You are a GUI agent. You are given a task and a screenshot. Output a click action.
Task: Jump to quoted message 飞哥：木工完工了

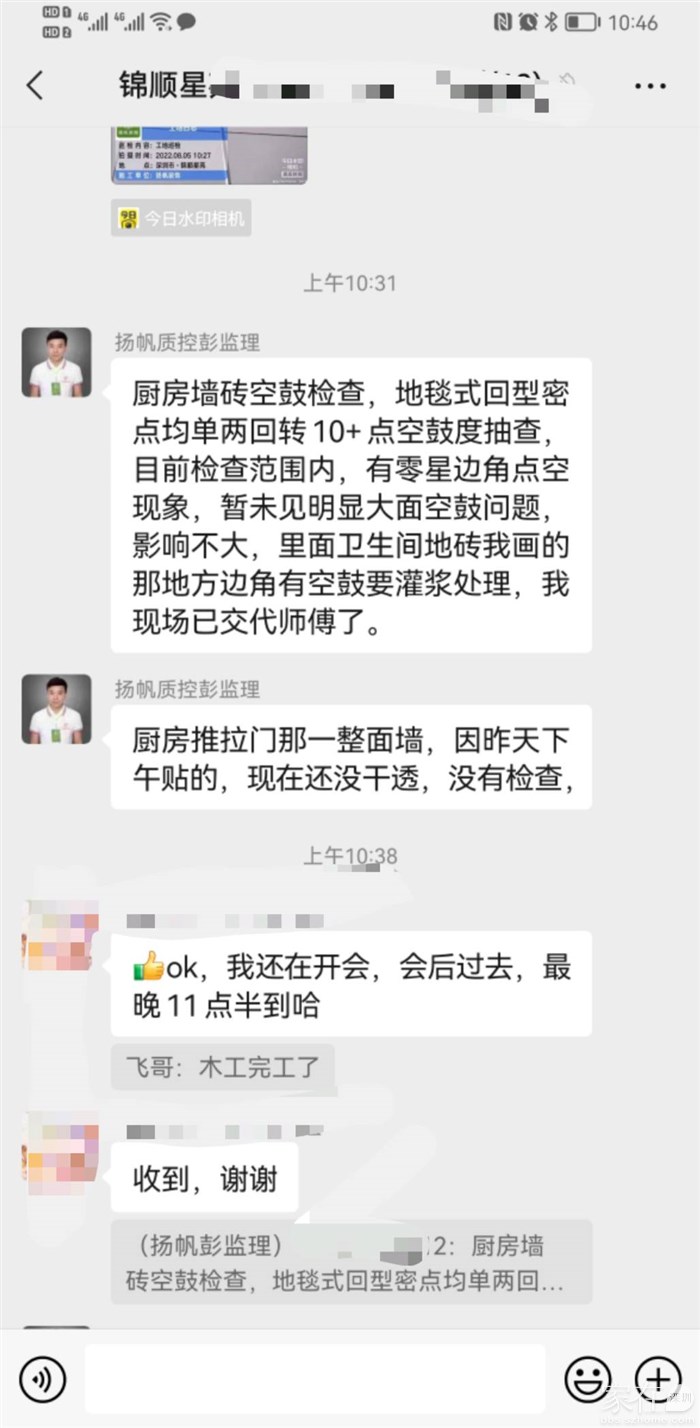222,1066
